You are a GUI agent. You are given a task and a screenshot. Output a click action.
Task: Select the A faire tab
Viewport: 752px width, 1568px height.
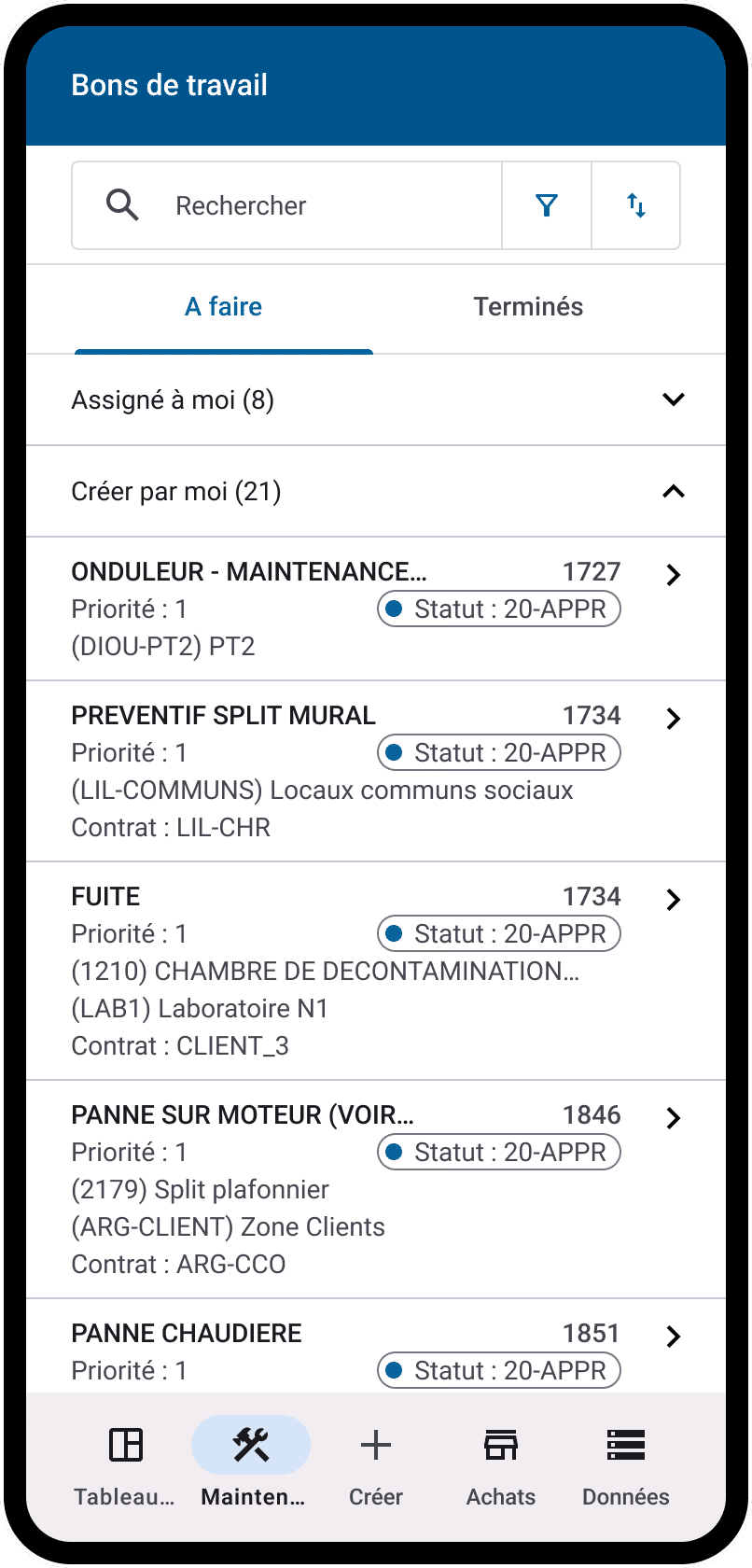(x=223, y=306)
